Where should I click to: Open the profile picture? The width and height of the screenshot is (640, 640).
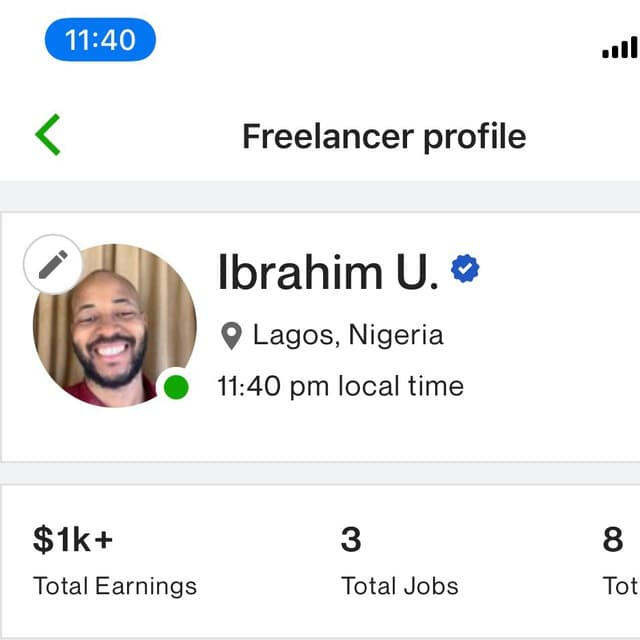pyautogui.click(x=114, y=328)
